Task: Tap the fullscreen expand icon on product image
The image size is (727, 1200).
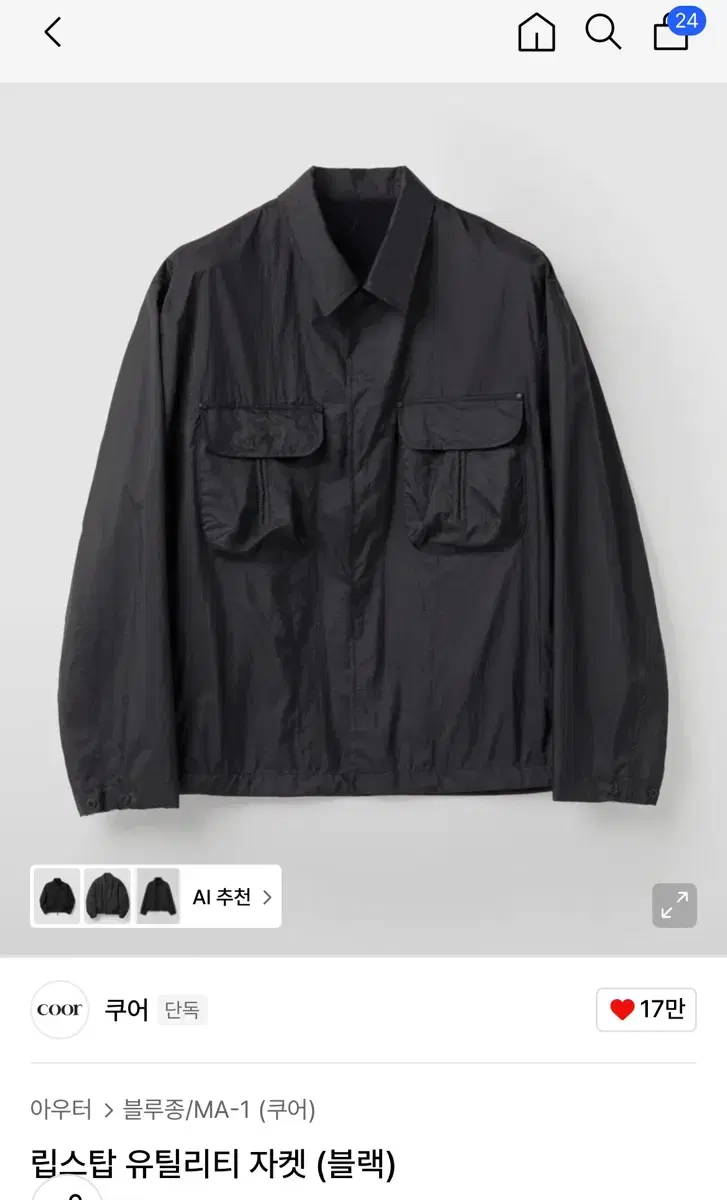Action: click(x=674, y=905)
